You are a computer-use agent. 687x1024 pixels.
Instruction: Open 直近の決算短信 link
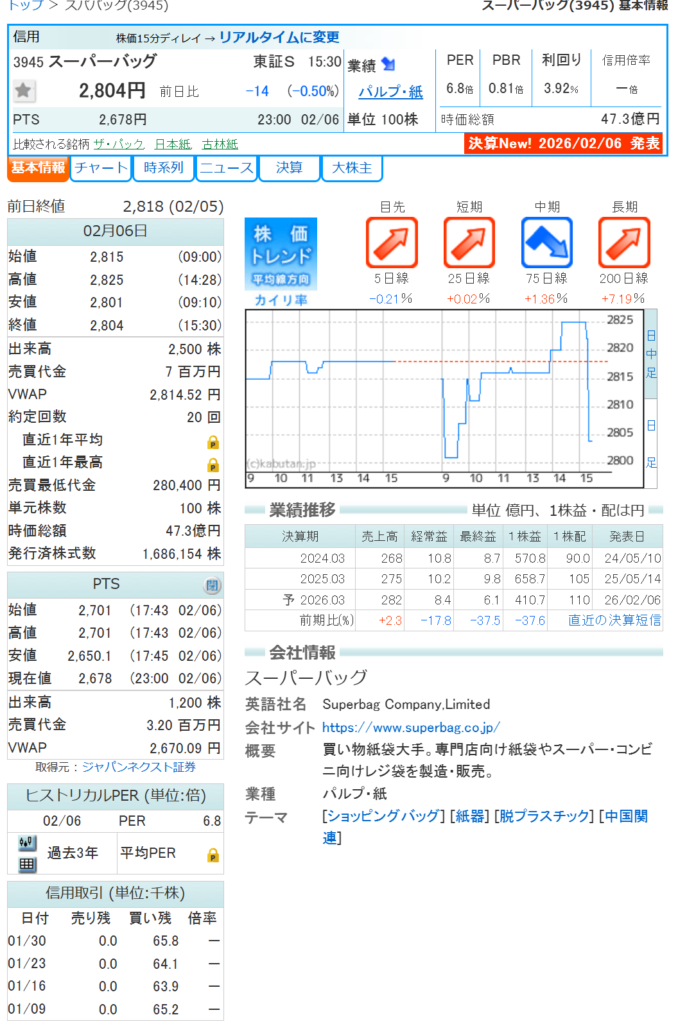pyautogui.click(x=614, y=620)
